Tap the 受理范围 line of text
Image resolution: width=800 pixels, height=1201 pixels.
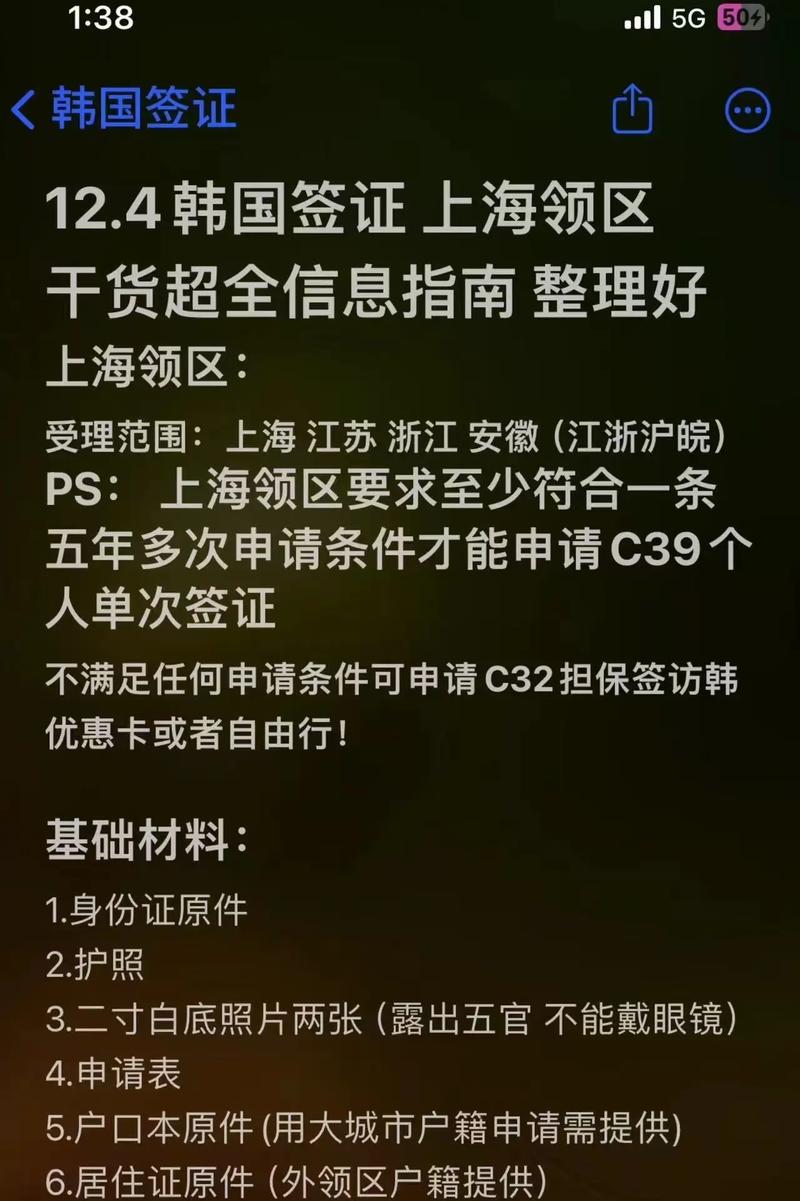click(x=390, y=435)
